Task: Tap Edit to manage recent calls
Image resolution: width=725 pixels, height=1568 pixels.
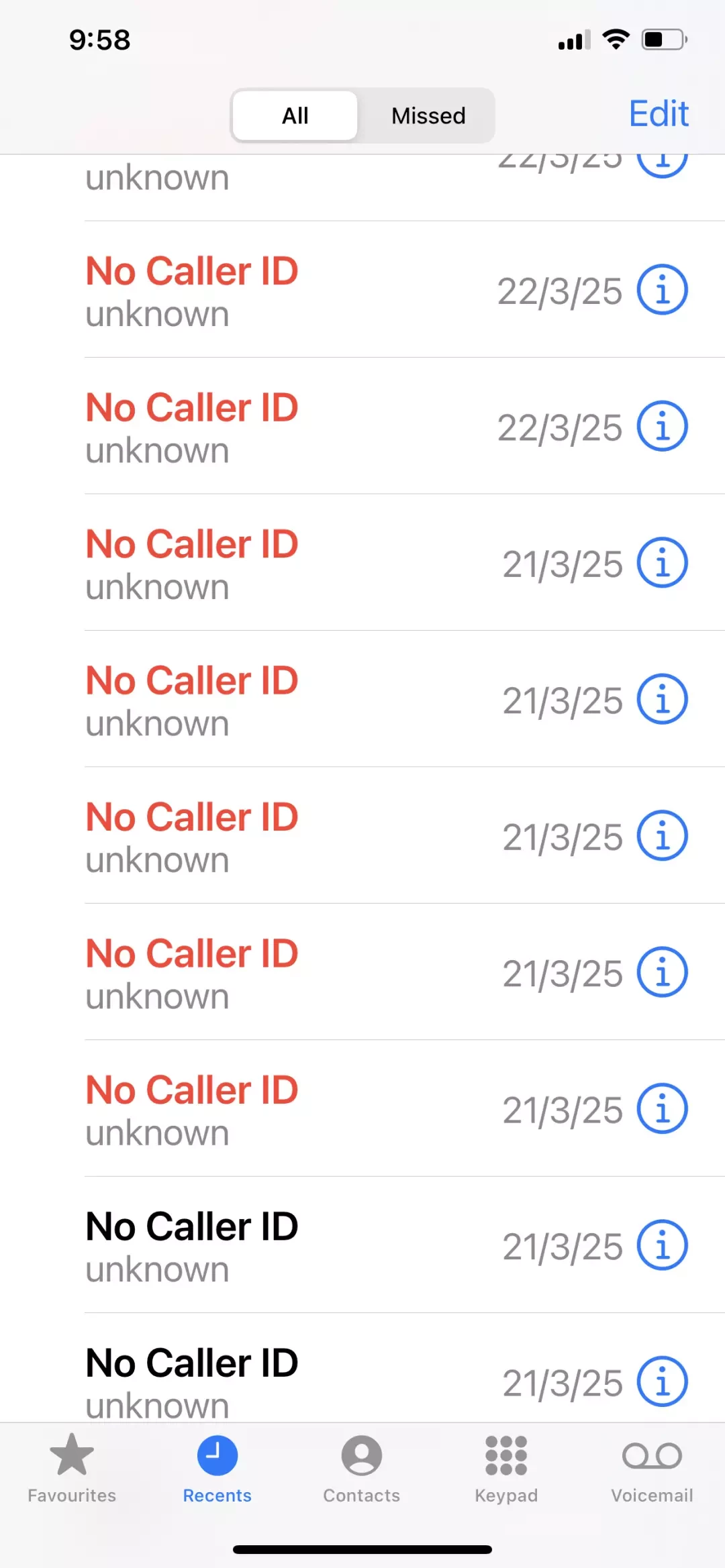Action: click(659, 113)
